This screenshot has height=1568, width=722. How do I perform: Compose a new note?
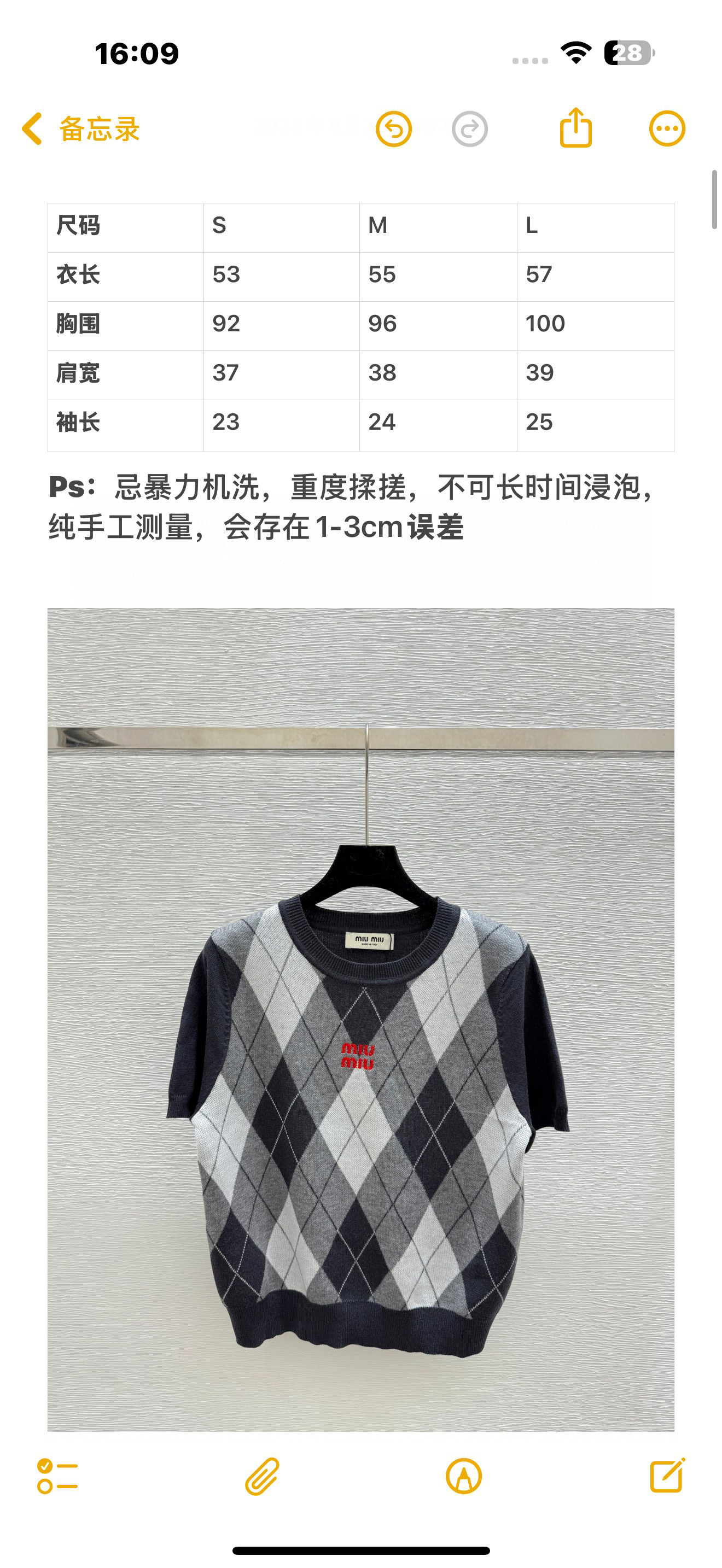tap(667, 1476)
